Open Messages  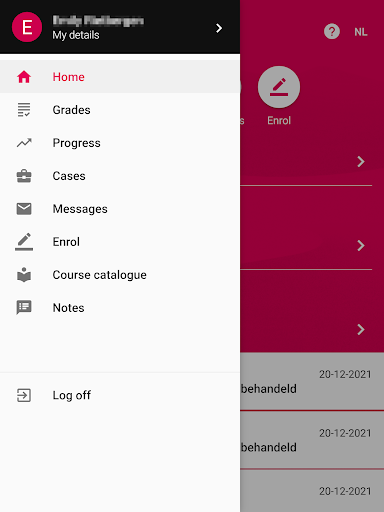[120, 209]
